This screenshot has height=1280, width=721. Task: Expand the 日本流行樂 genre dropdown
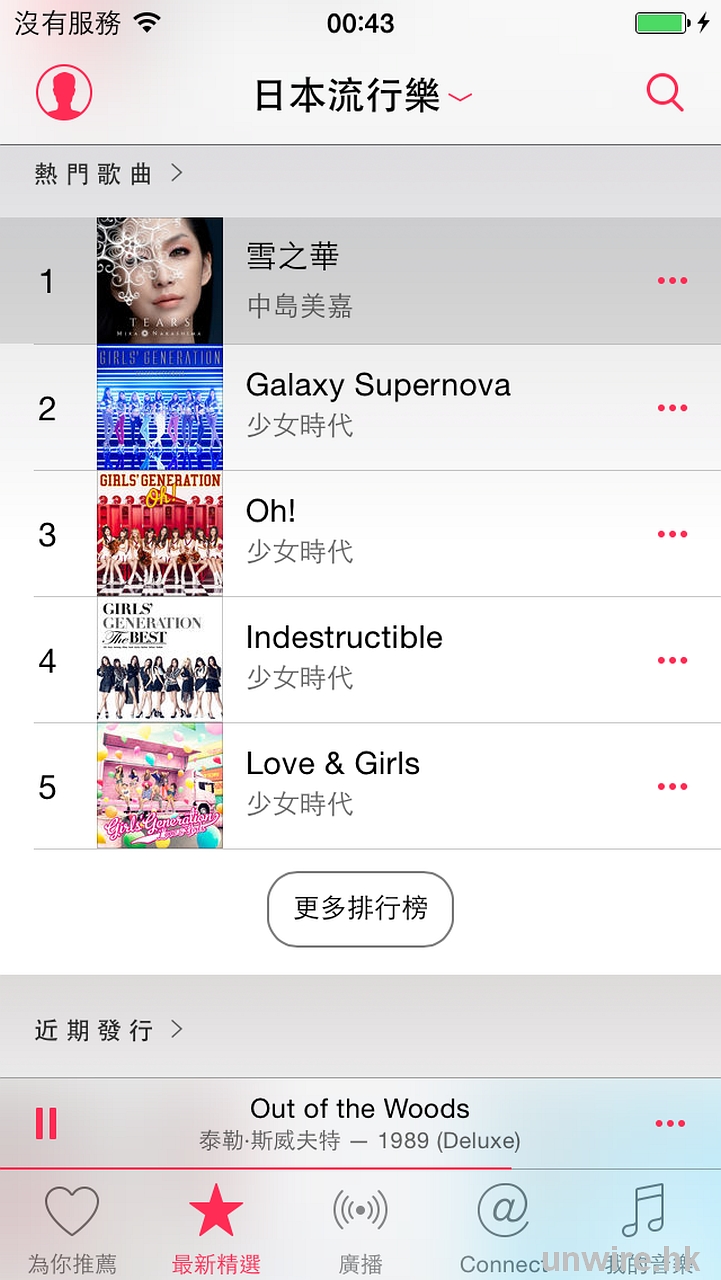coord(360,96)
